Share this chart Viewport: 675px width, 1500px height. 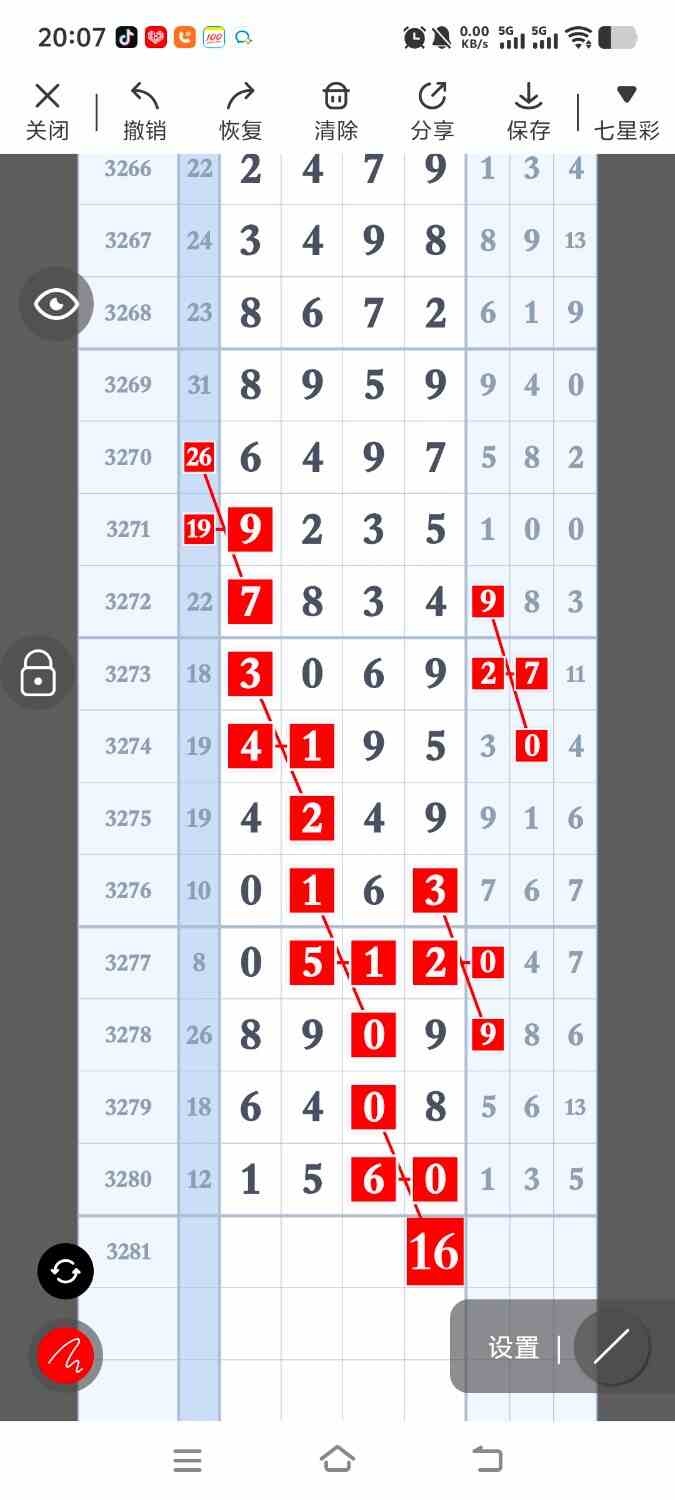coord(432,111)
